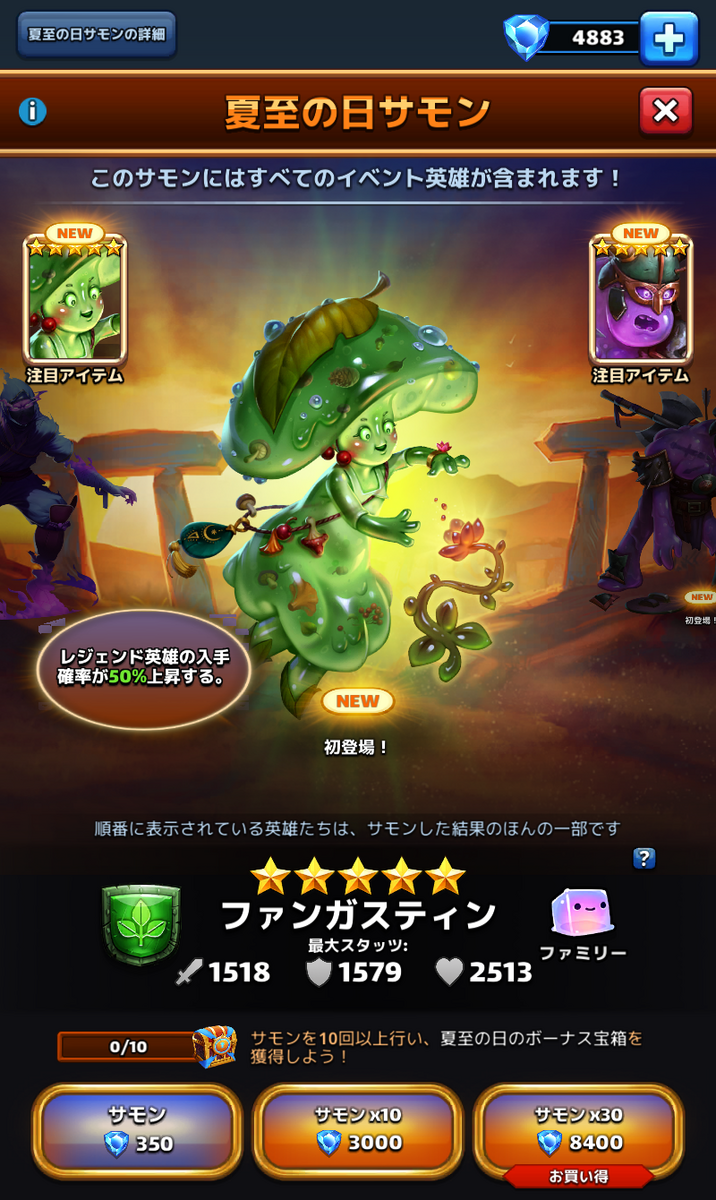Select サモンx10 for 3000 gems

pyautogui.click(x=358, y=1130)
